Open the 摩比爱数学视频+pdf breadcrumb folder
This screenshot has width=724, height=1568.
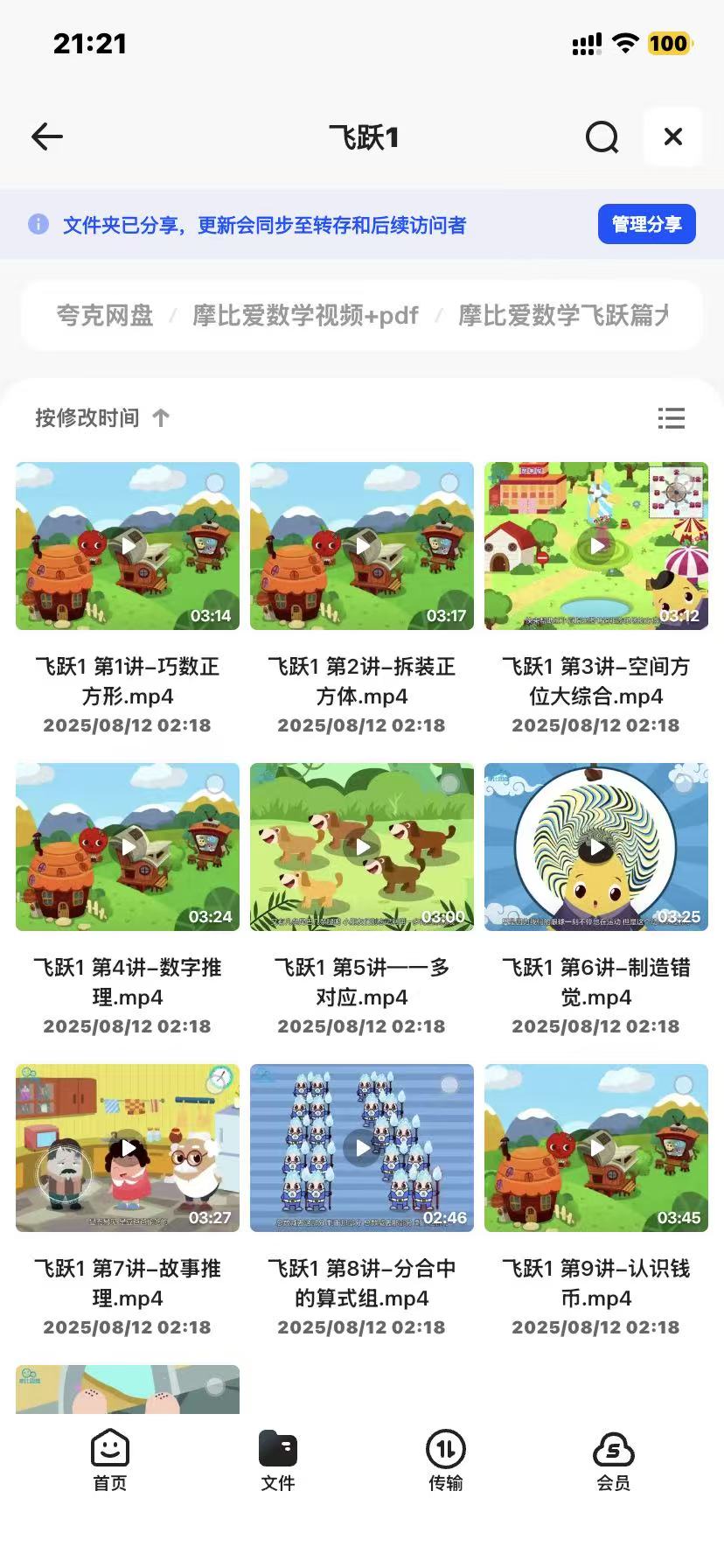[x=305, y=315]
